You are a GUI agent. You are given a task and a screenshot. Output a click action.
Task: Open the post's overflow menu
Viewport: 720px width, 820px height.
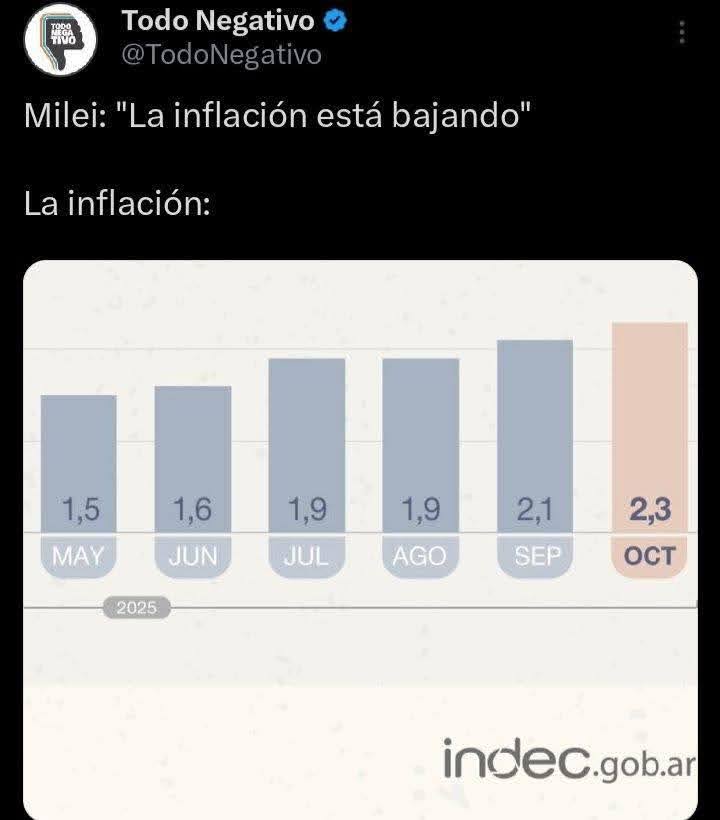[x=683, y=32]
